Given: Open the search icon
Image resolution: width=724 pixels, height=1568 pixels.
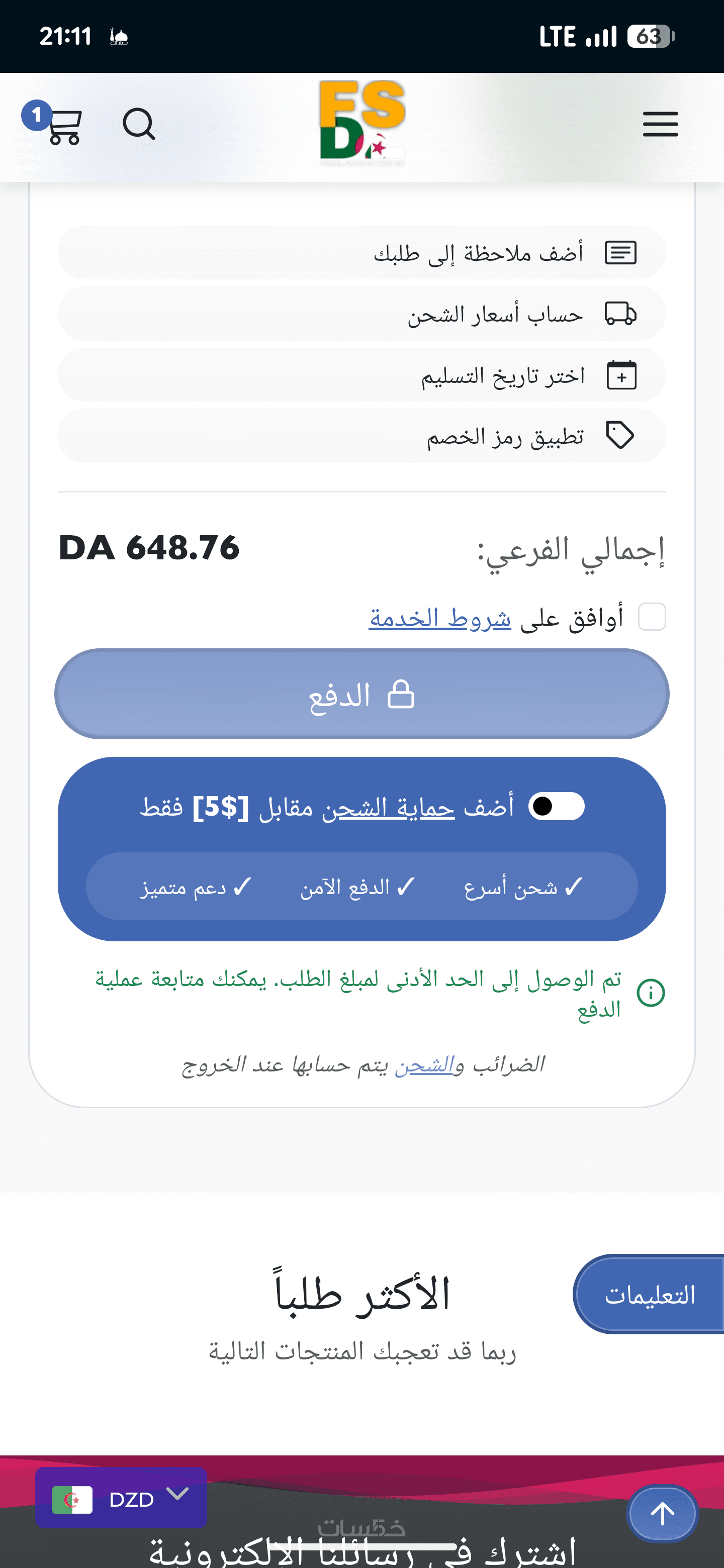Looking at the screenshot, I should [x=139, y=125].
